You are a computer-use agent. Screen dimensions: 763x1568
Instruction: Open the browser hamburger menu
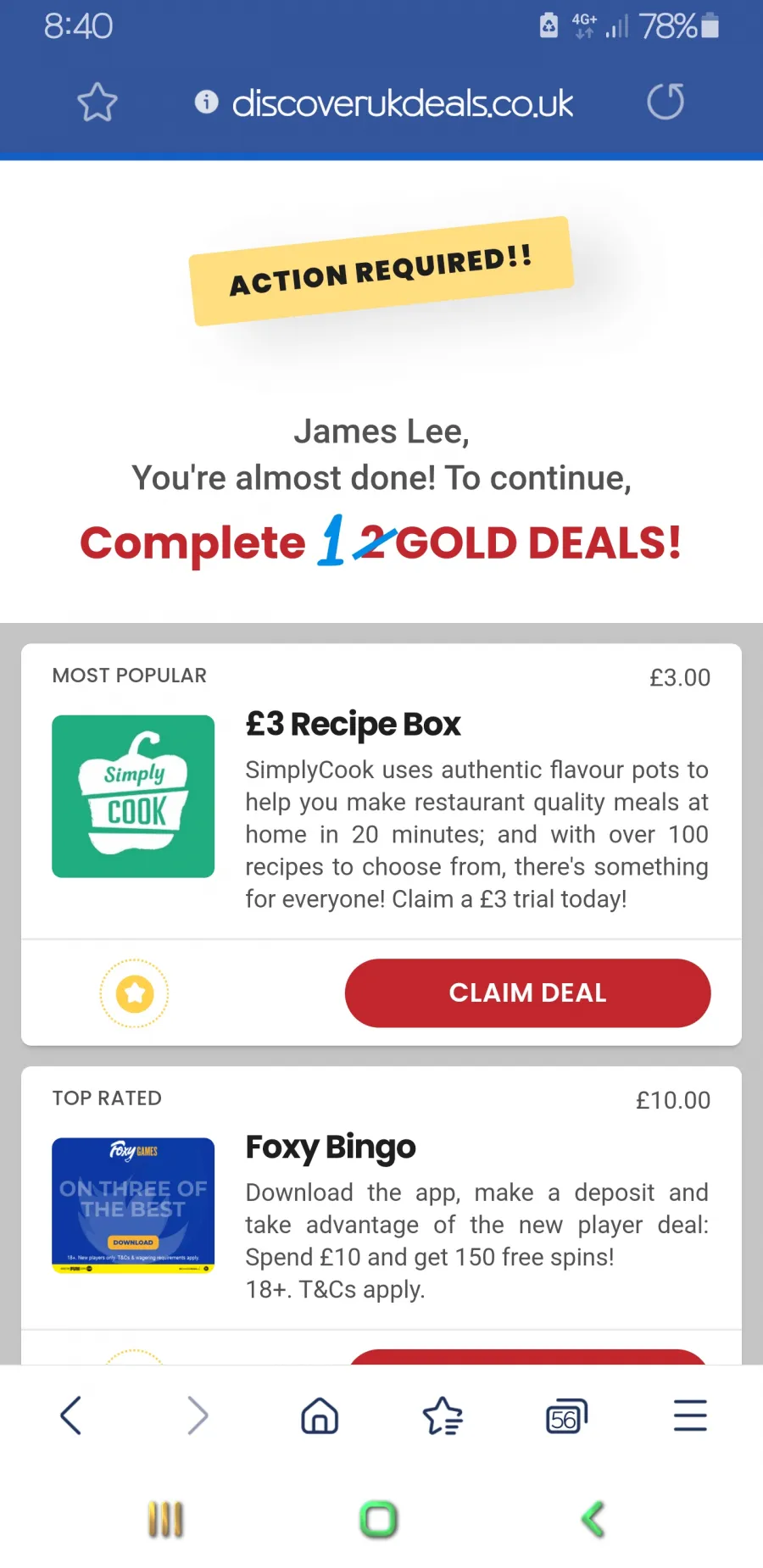(690, 1415)
